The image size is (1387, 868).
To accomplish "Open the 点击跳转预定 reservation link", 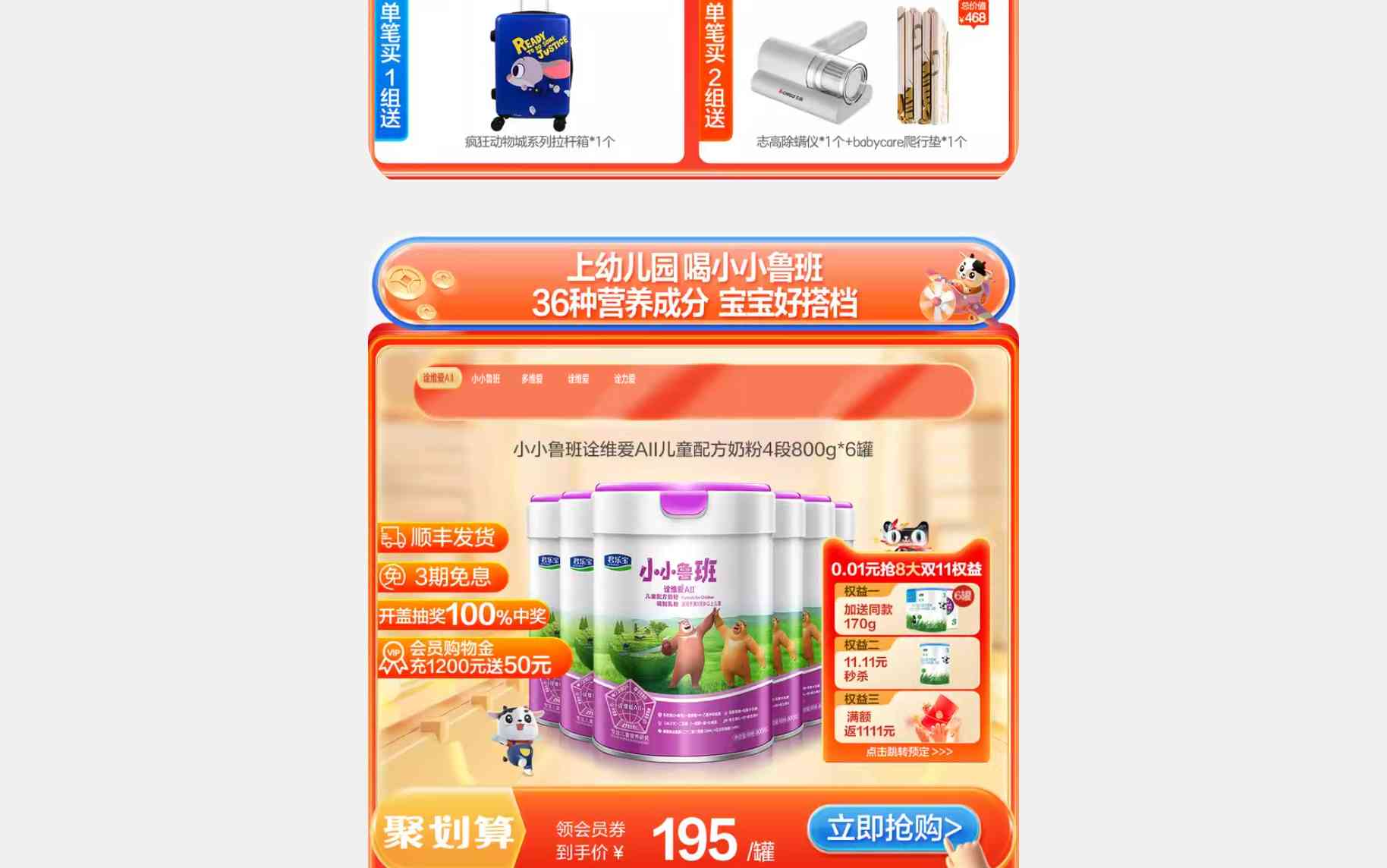I will pyautogui.click(x=908, y=752).
